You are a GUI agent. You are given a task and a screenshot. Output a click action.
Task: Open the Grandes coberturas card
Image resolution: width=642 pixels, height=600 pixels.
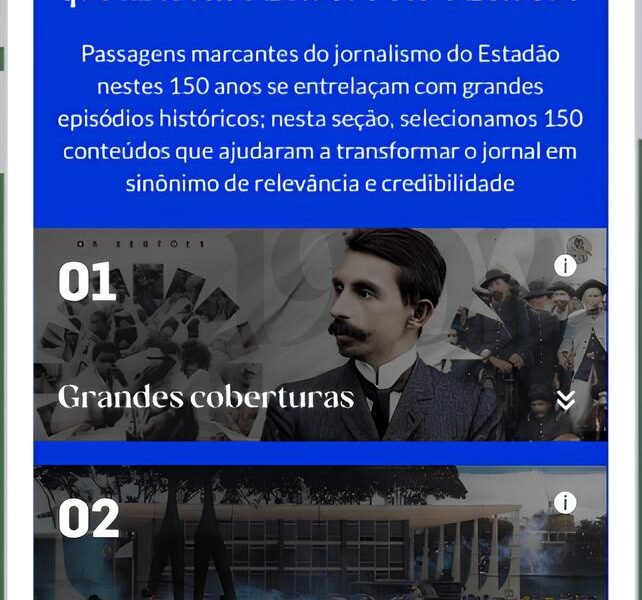click(x=300, y=340)
